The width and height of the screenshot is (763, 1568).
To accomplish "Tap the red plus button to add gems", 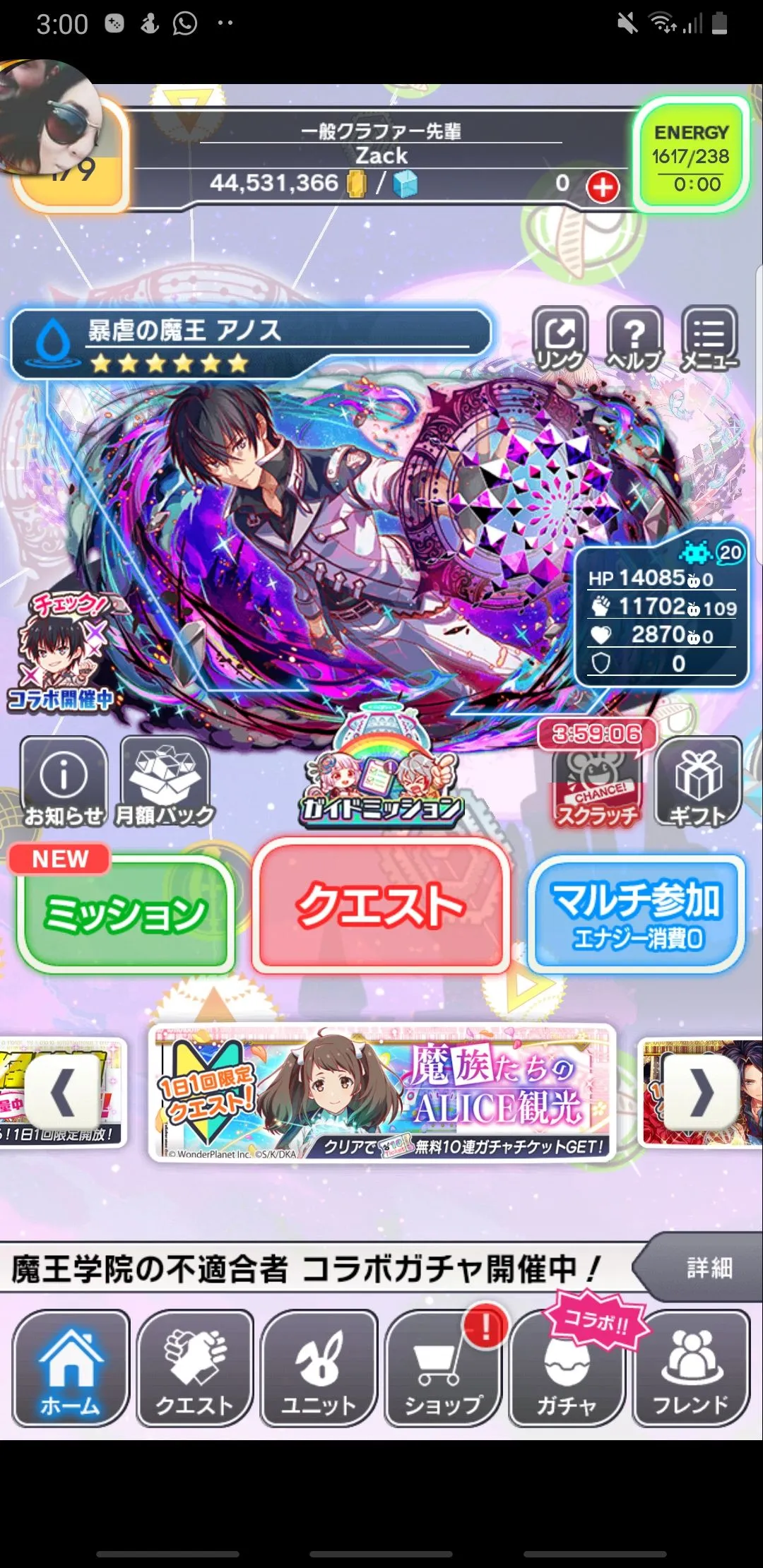I will (x=603, y=187).
